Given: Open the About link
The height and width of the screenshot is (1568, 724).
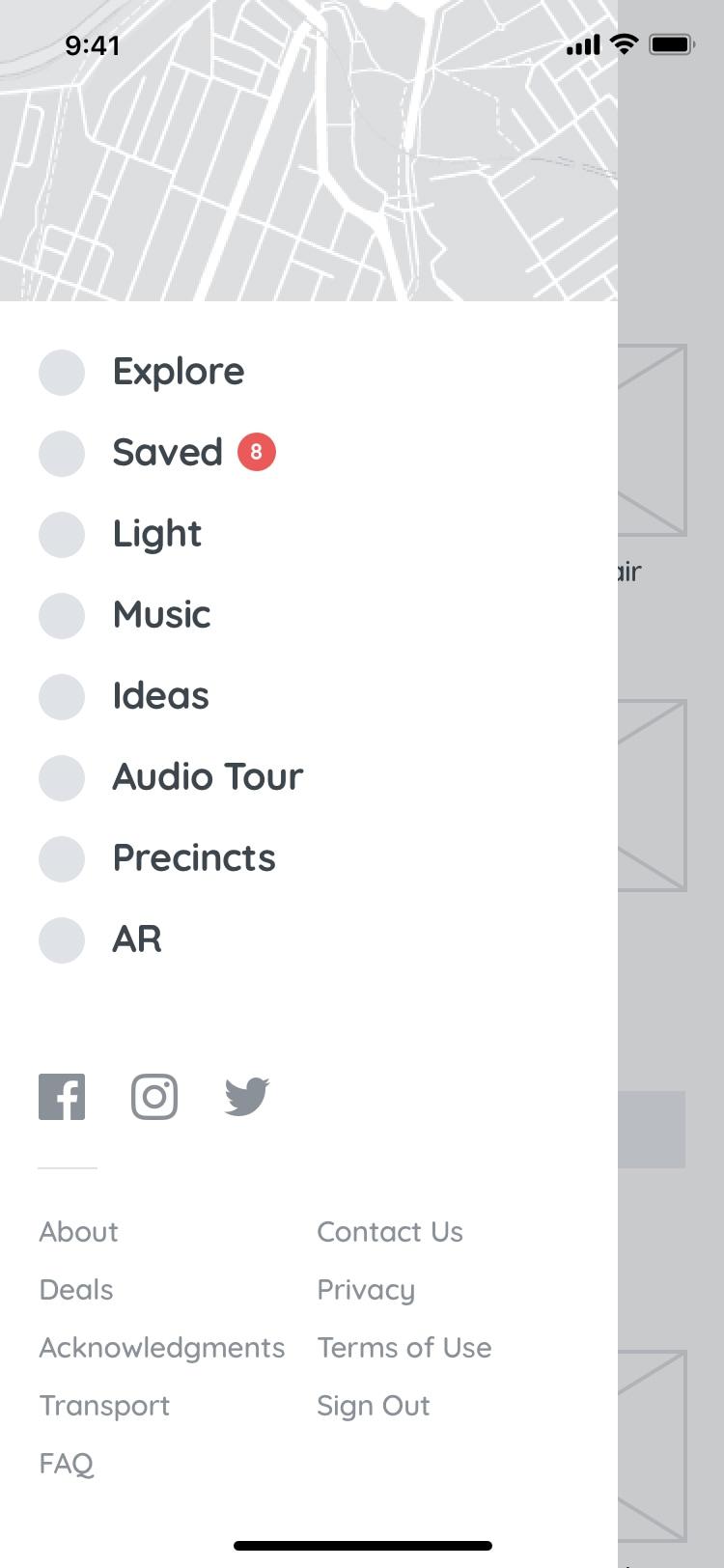Looking at the screenshot, I should [78, 1232].
